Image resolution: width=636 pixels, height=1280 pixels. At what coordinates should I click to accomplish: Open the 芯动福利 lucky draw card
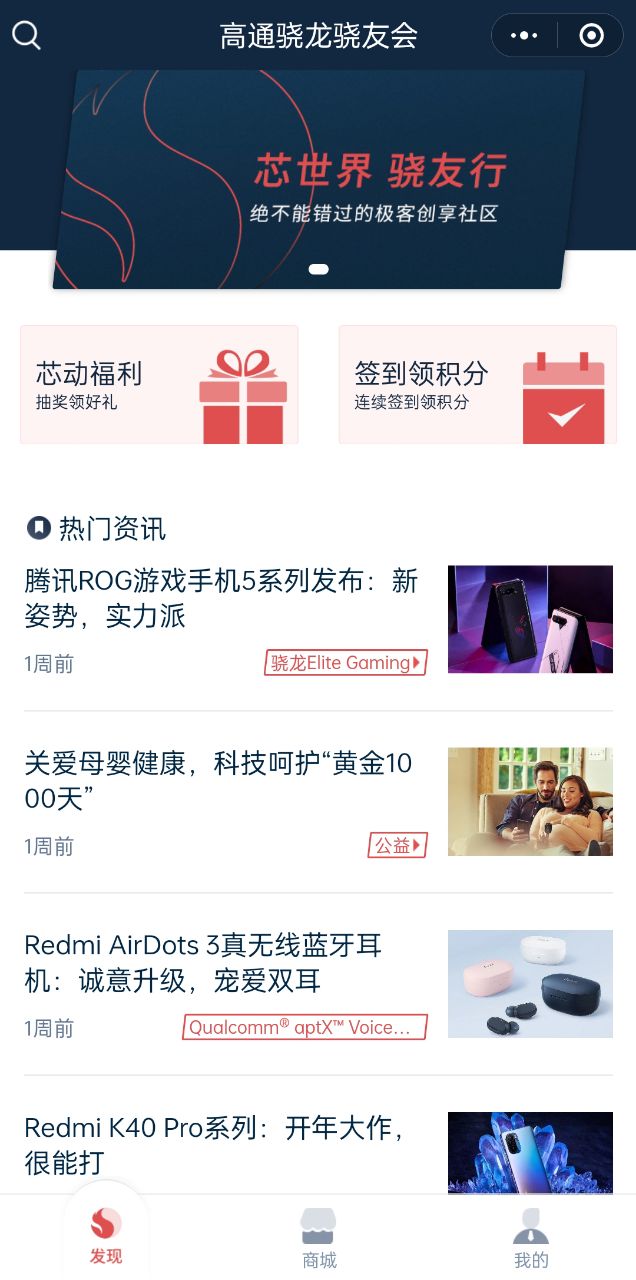point(159,385)
